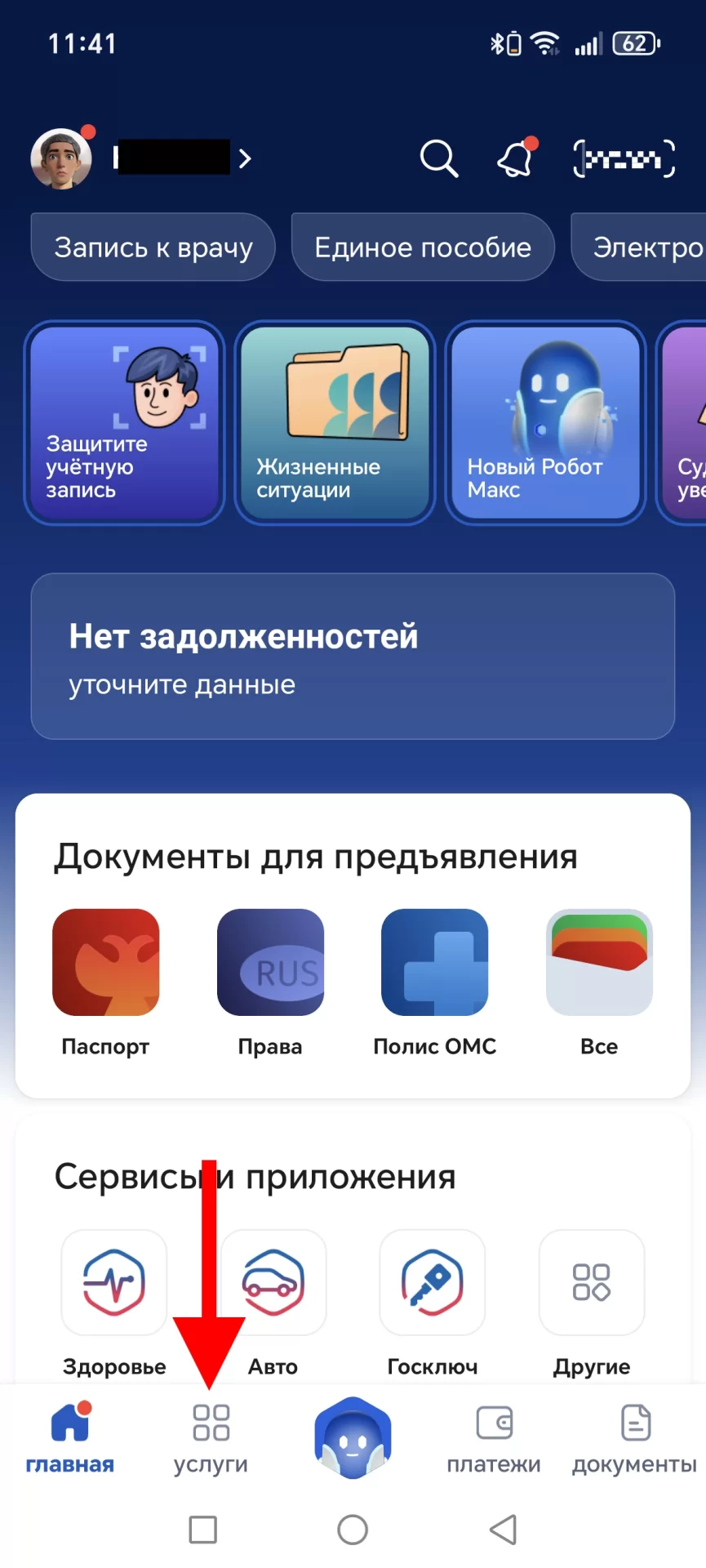Open the Новый Робот Макс card
Image resolution: width=706 pixels, height=1568 pixels.
tap(545, 422)
